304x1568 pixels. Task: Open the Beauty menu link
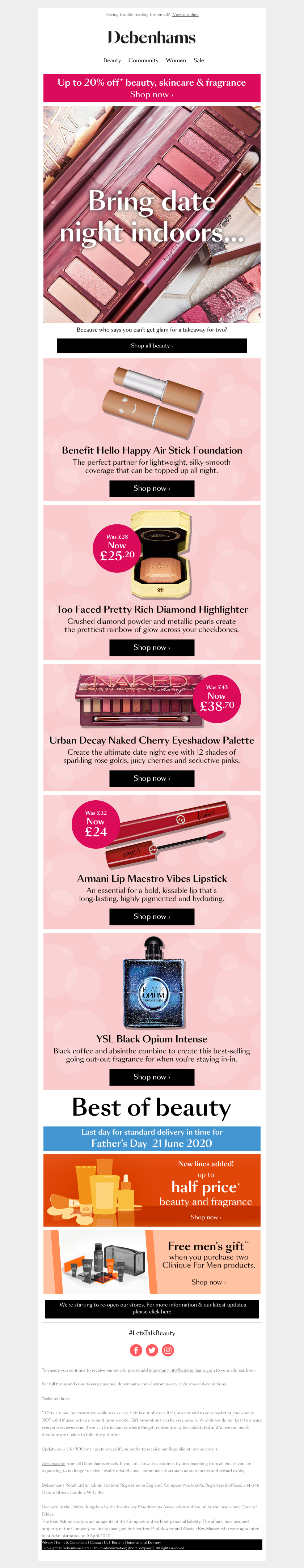112,60
